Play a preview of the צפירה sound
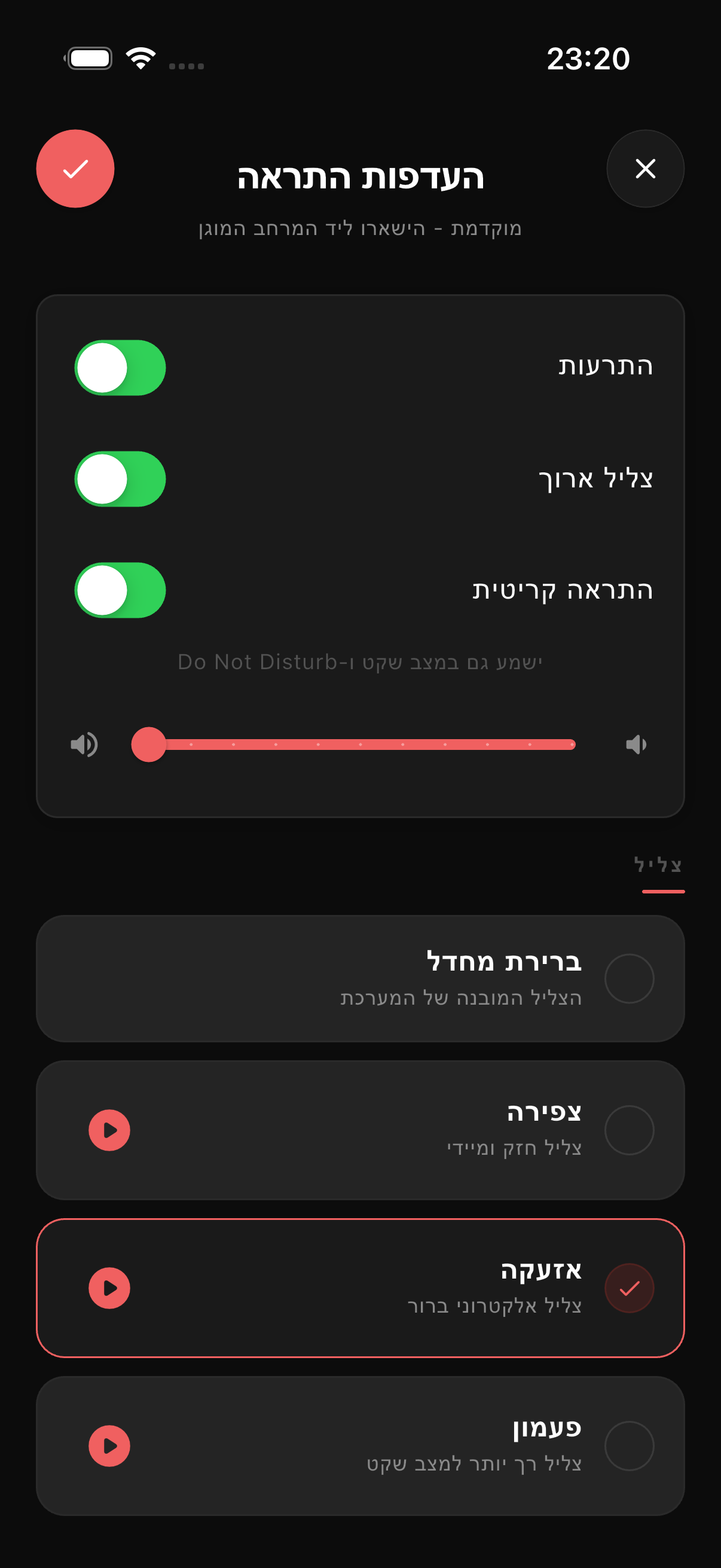 pos(110,1129)
